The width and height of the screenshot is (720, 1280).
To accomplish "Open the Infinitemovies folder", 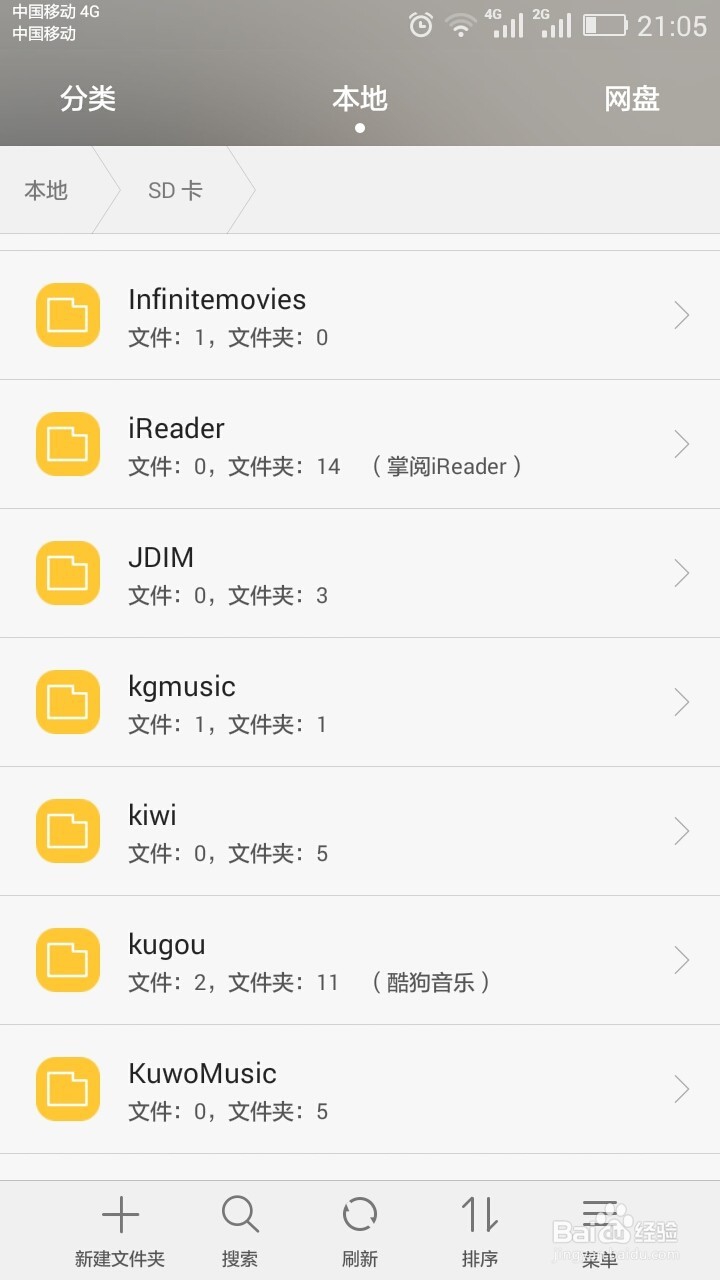I will click(360, 316).
